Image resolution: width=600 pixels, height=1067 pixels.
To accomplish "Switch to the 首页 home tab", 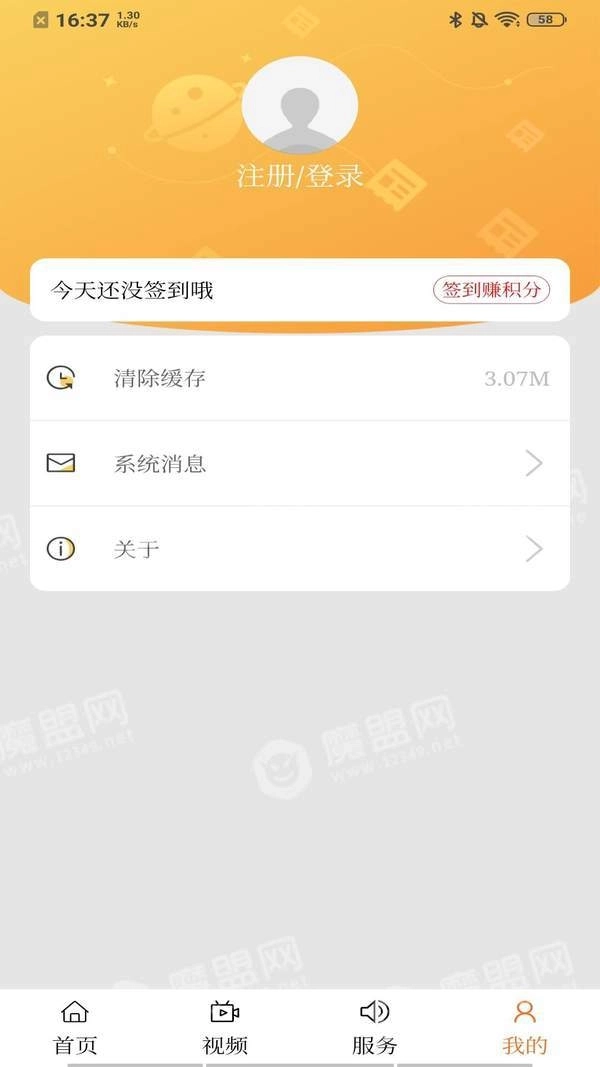I will click(x=75, y=1027).
